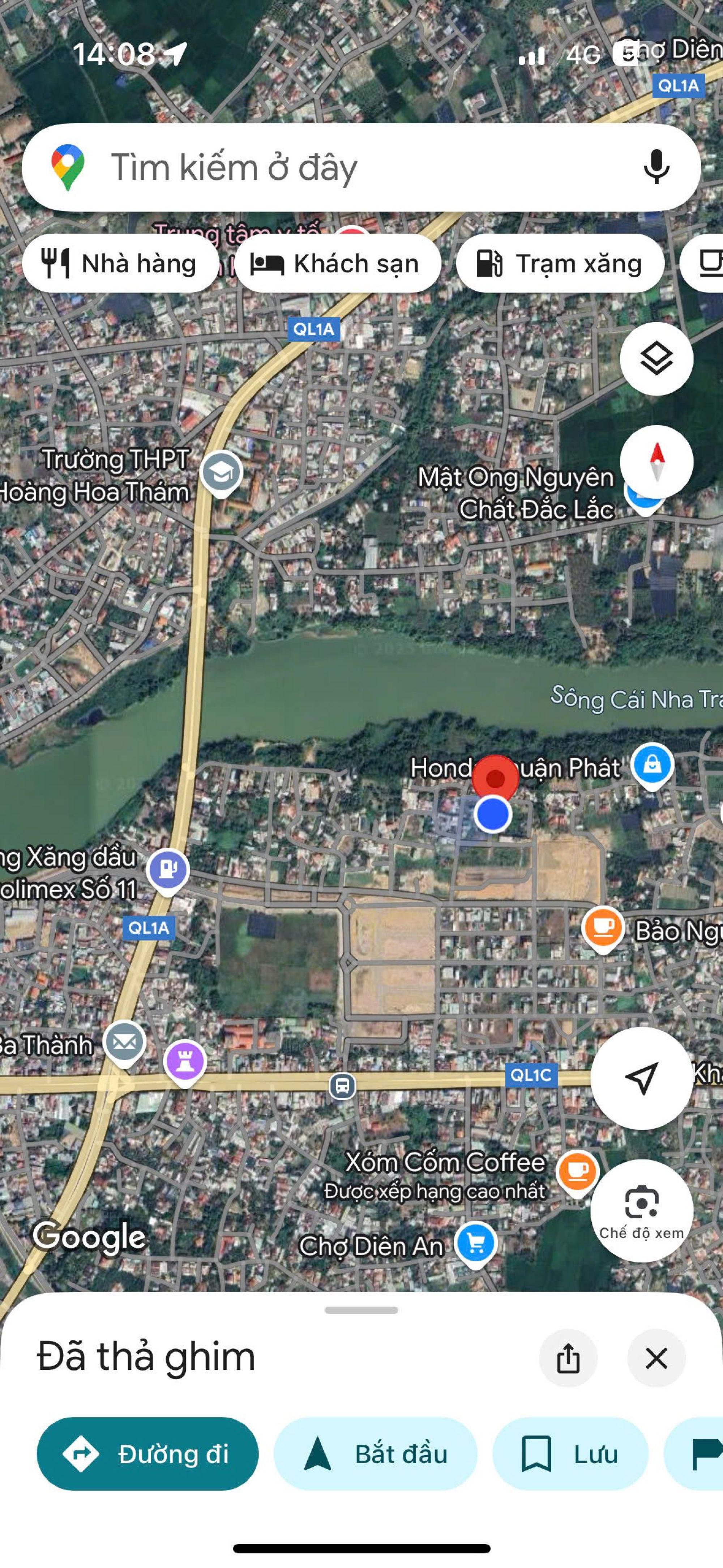
Task: Save the pin with 'Lưu'
Action: pyautogui.click(x=570, y=1454)
